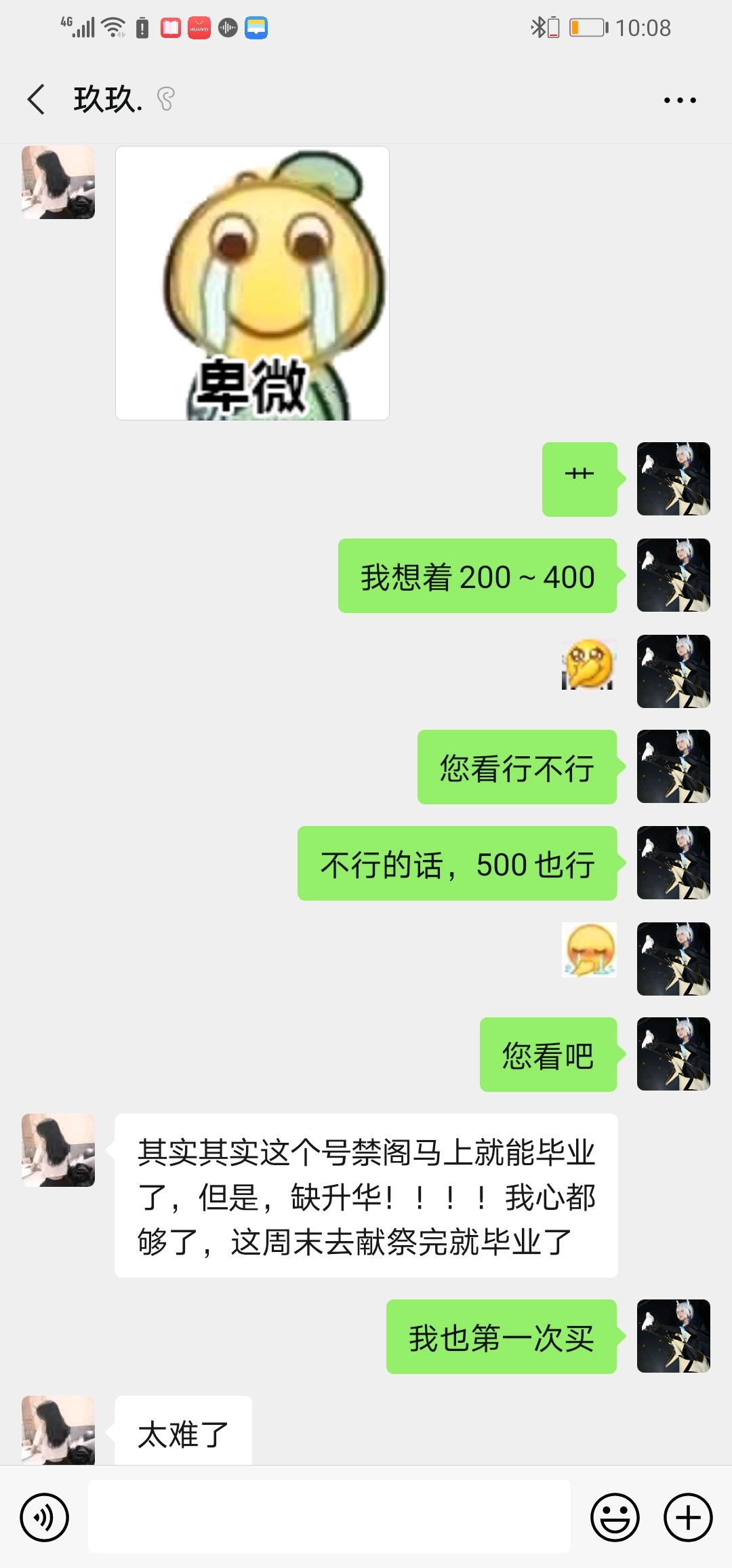Screen dimensions: 732x1568
Task: Go back from the chat with 玖玖.
Action: click(x=37, y=100)
